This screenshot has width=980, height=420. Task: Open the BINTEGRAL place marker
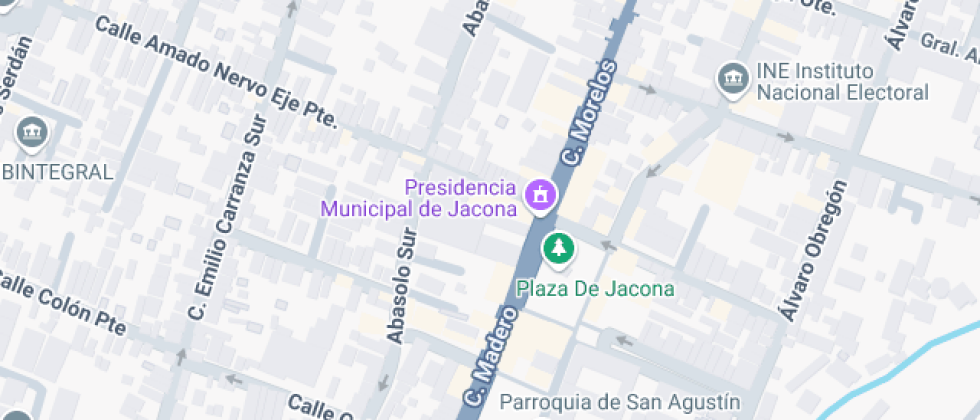31,132
